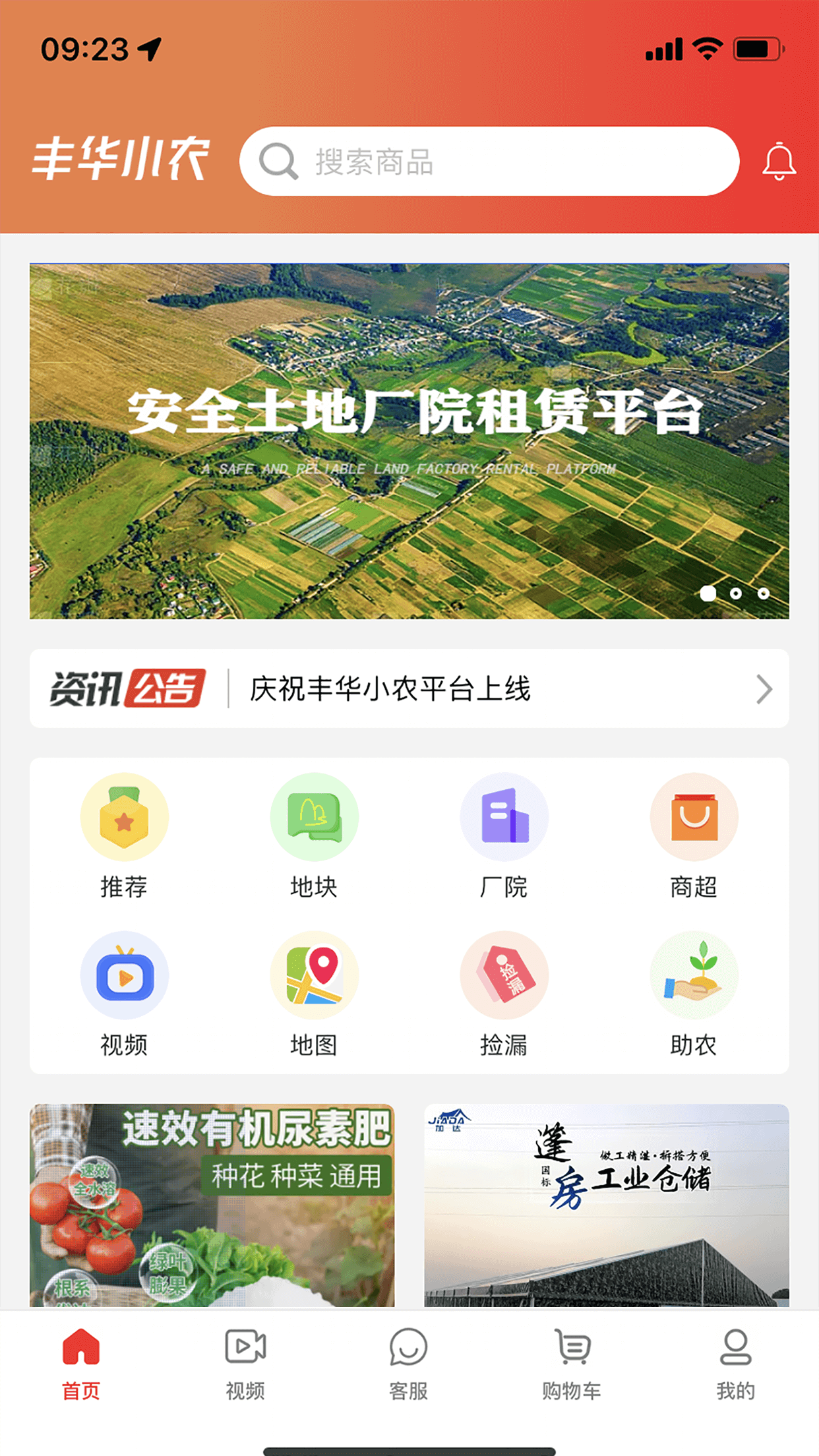
Task: Open the 厂院 (Factory yard) icon
Action: tap(504, 818)
